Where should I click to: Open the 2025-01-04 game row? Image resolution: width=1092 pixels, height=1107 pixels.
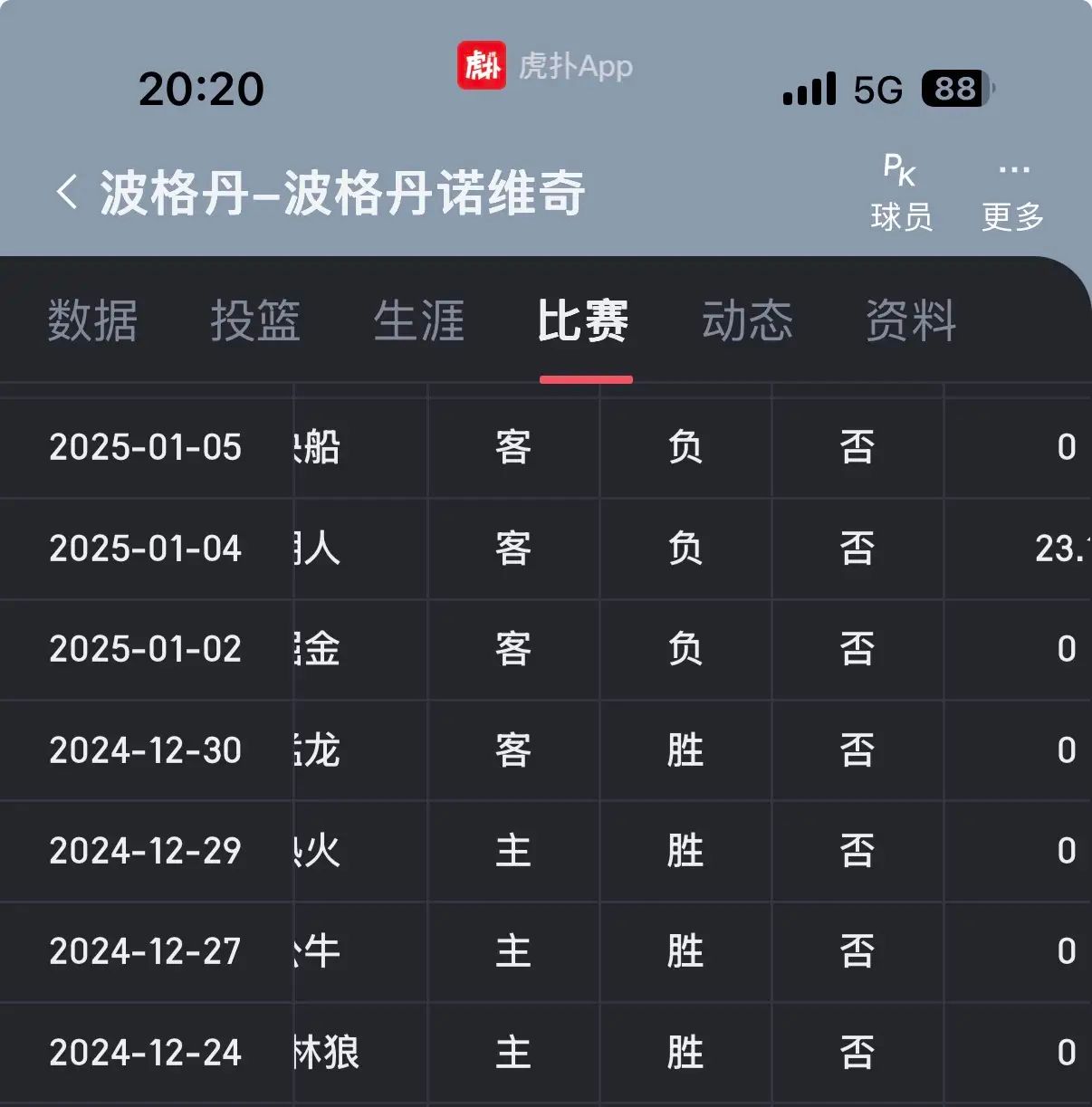[546, 549]
